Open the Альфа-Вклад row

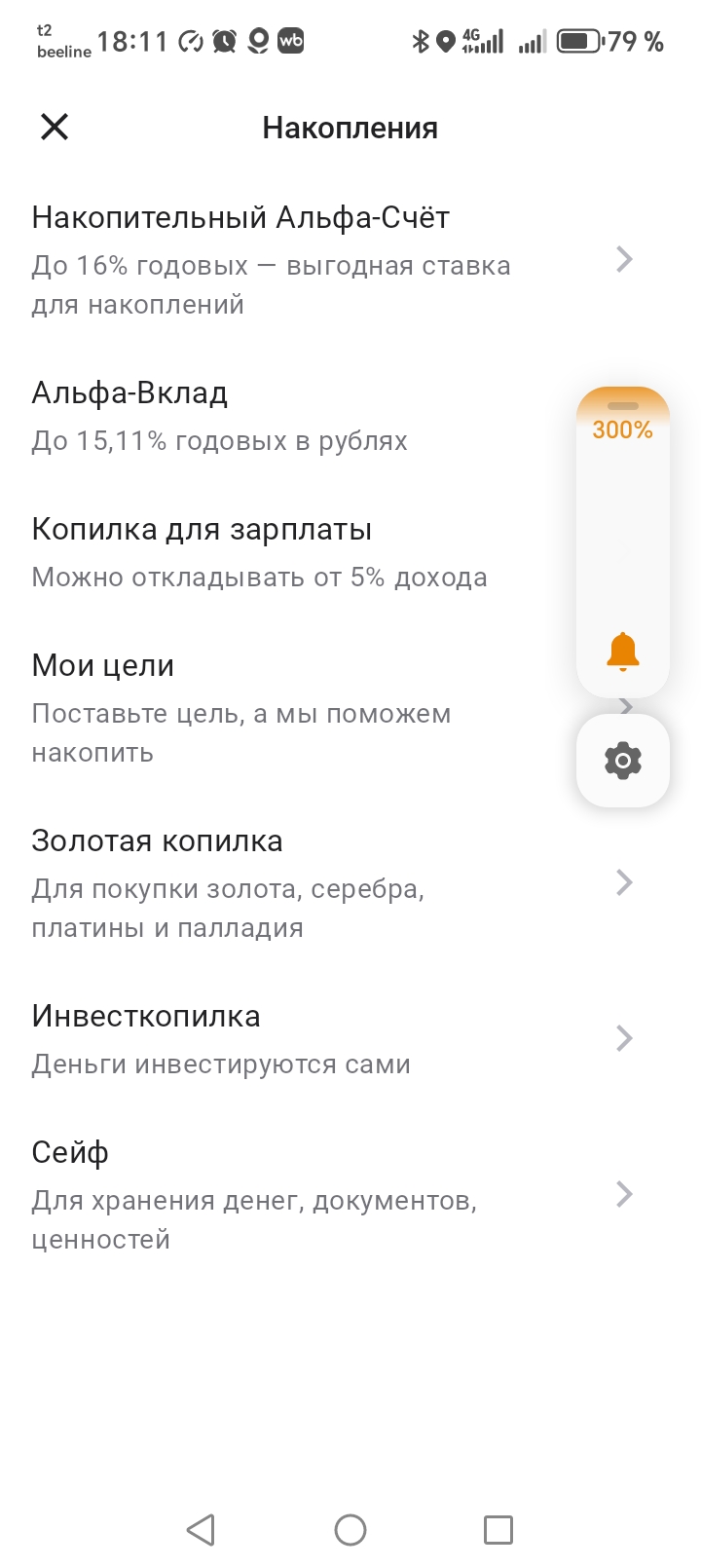[273, 416]
